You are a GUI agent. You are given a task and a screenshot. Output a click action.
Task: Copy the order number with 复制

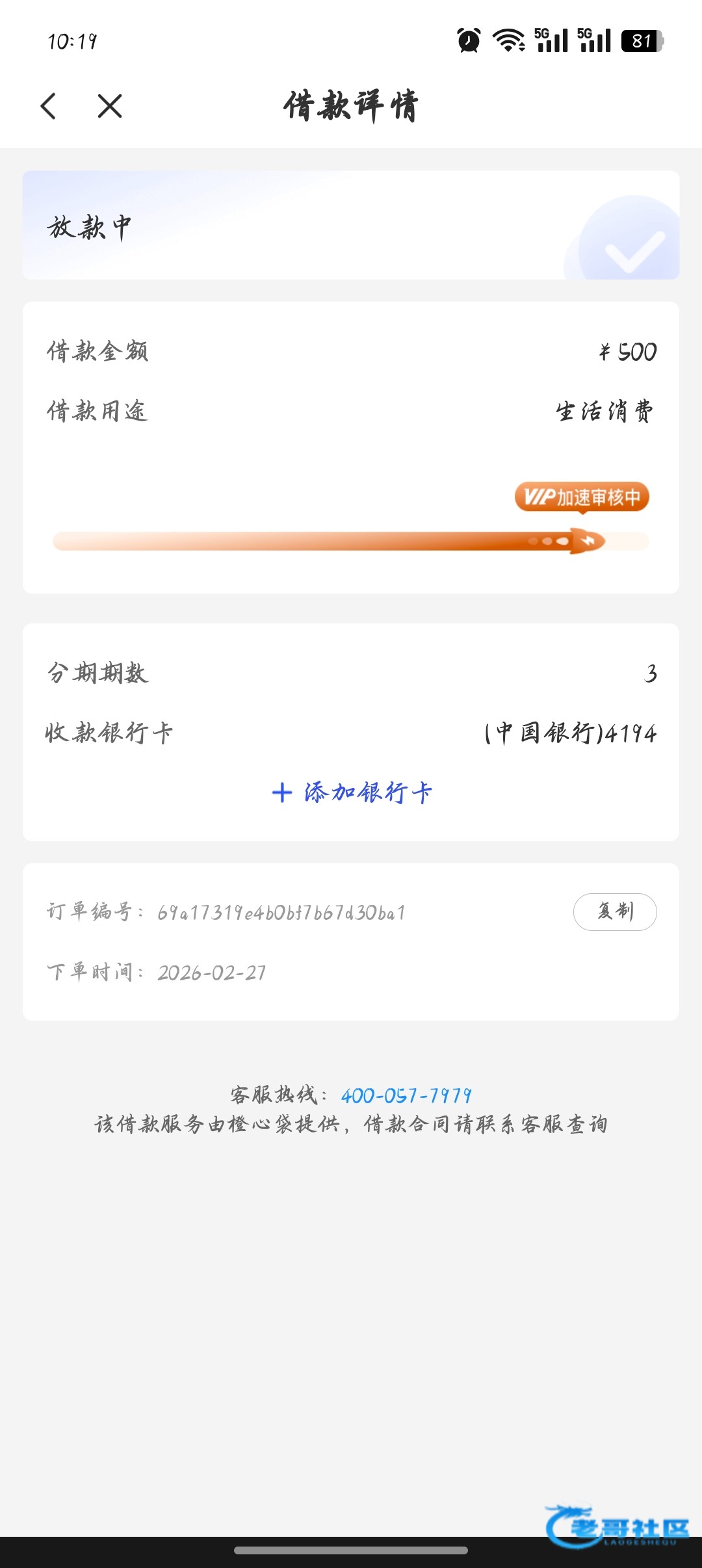pos(614,911)
